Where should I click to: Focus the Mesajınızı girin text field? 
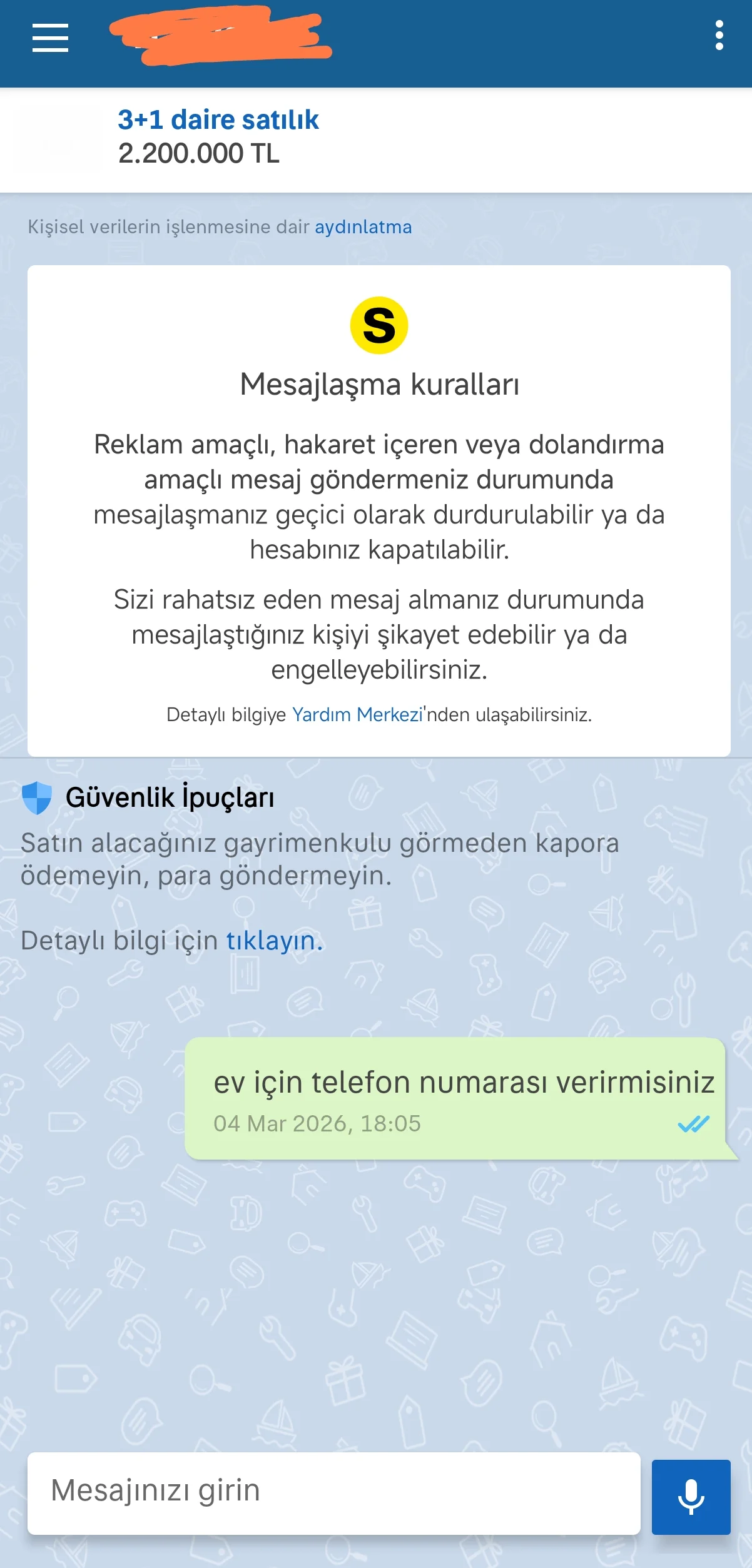pos(333,1493)
